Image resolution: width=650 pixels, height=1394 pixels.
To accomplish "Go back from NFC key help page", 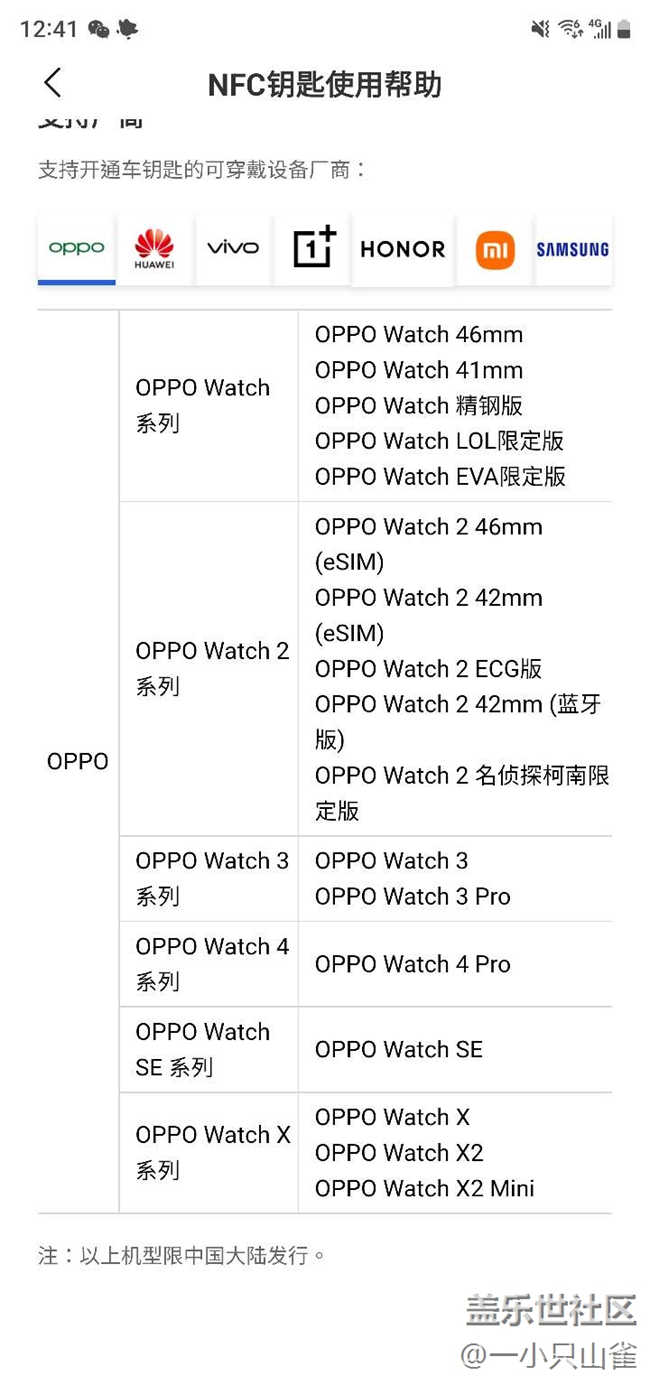I will coord(53,84).
